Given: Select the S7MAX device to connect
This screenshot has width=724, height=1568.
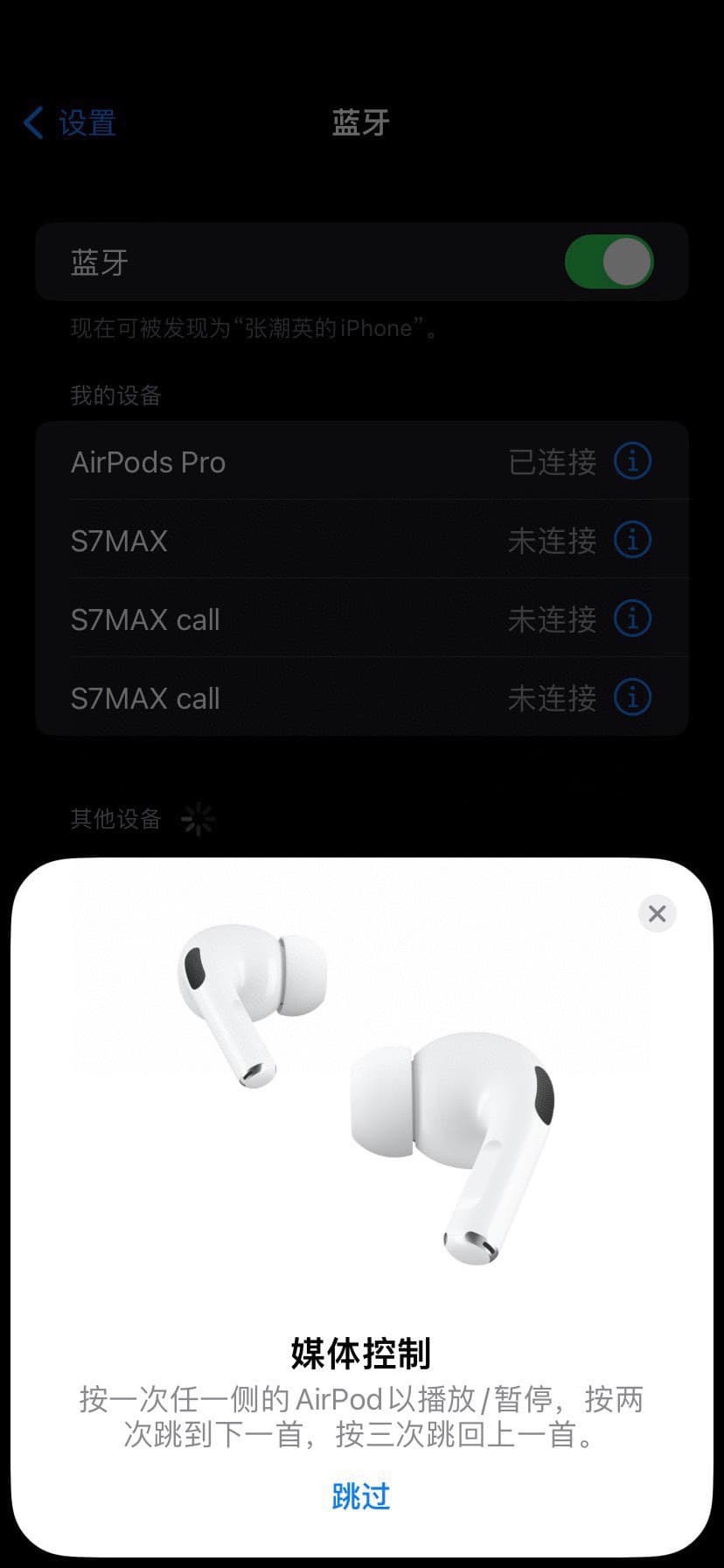Looking at the screenshot, I should click(x=262, y=540).
